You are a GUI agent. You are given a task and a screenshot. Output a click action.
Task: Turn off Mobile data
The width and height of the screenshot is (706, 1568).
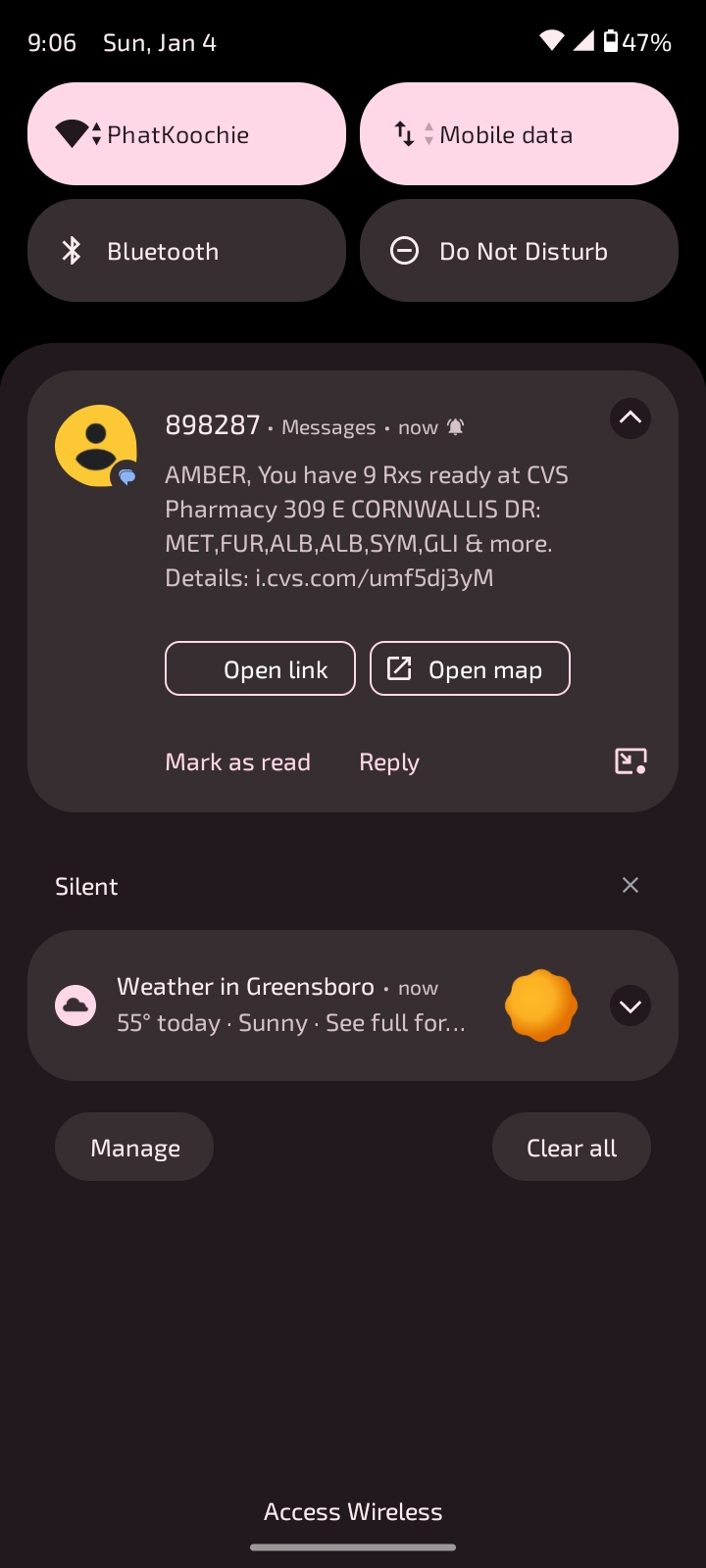[x=519, y=134]
